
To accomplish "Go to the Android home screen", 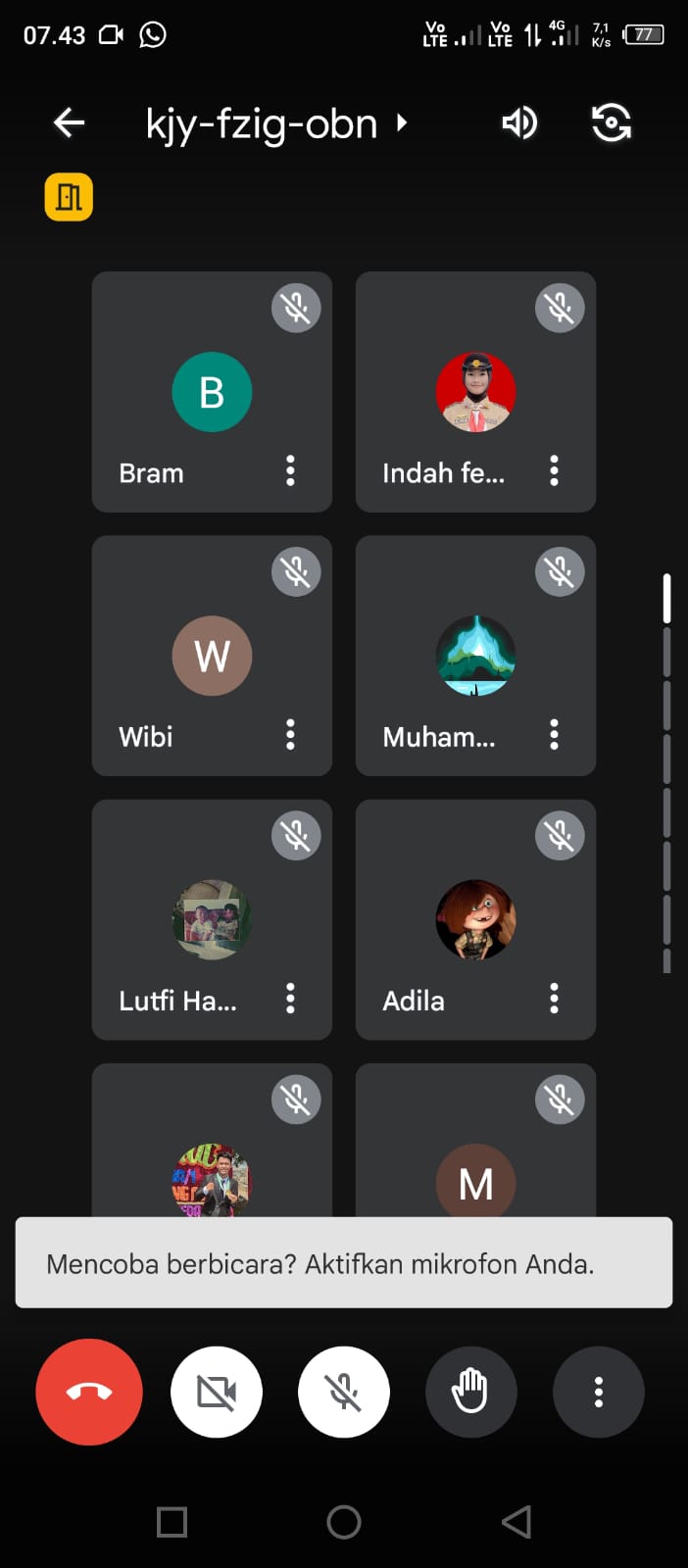I will 344,1522.
